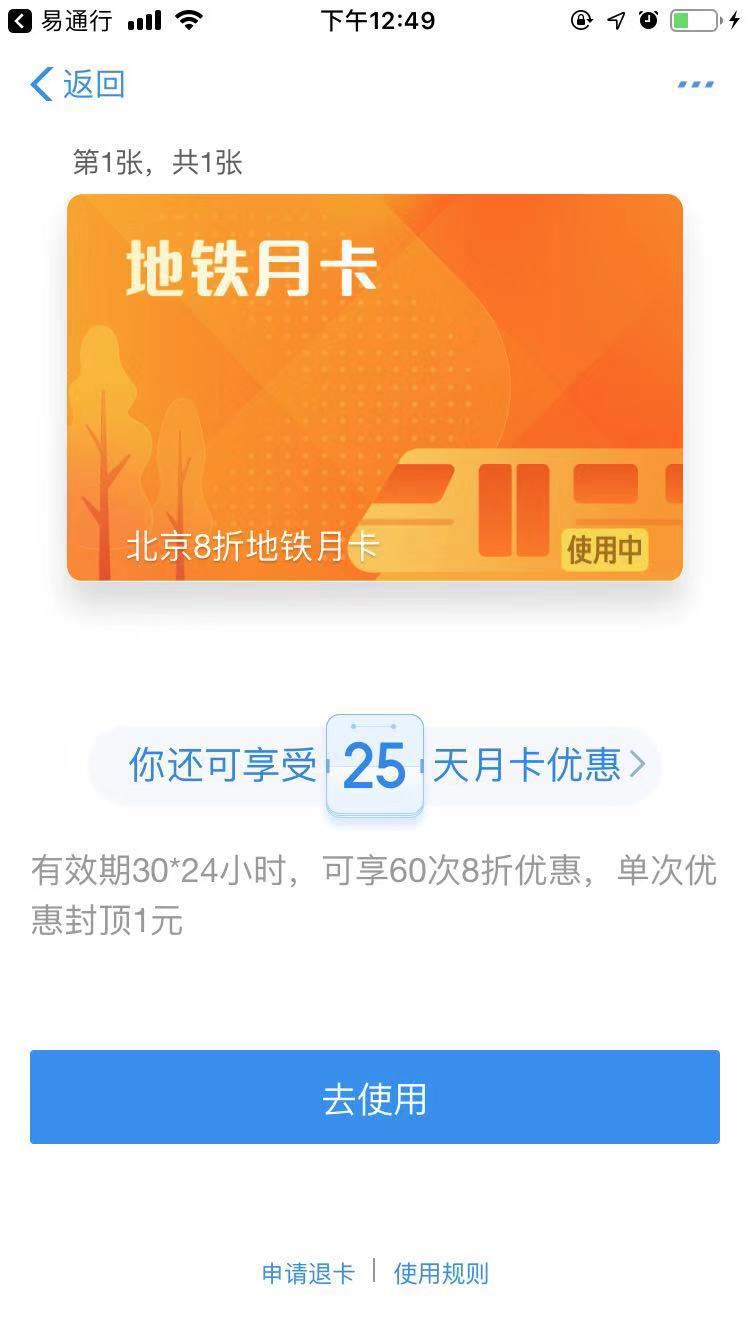Return to the 易通行 app from the status bar
This screenshot has height=1334, width=750.
pos(60,21)
